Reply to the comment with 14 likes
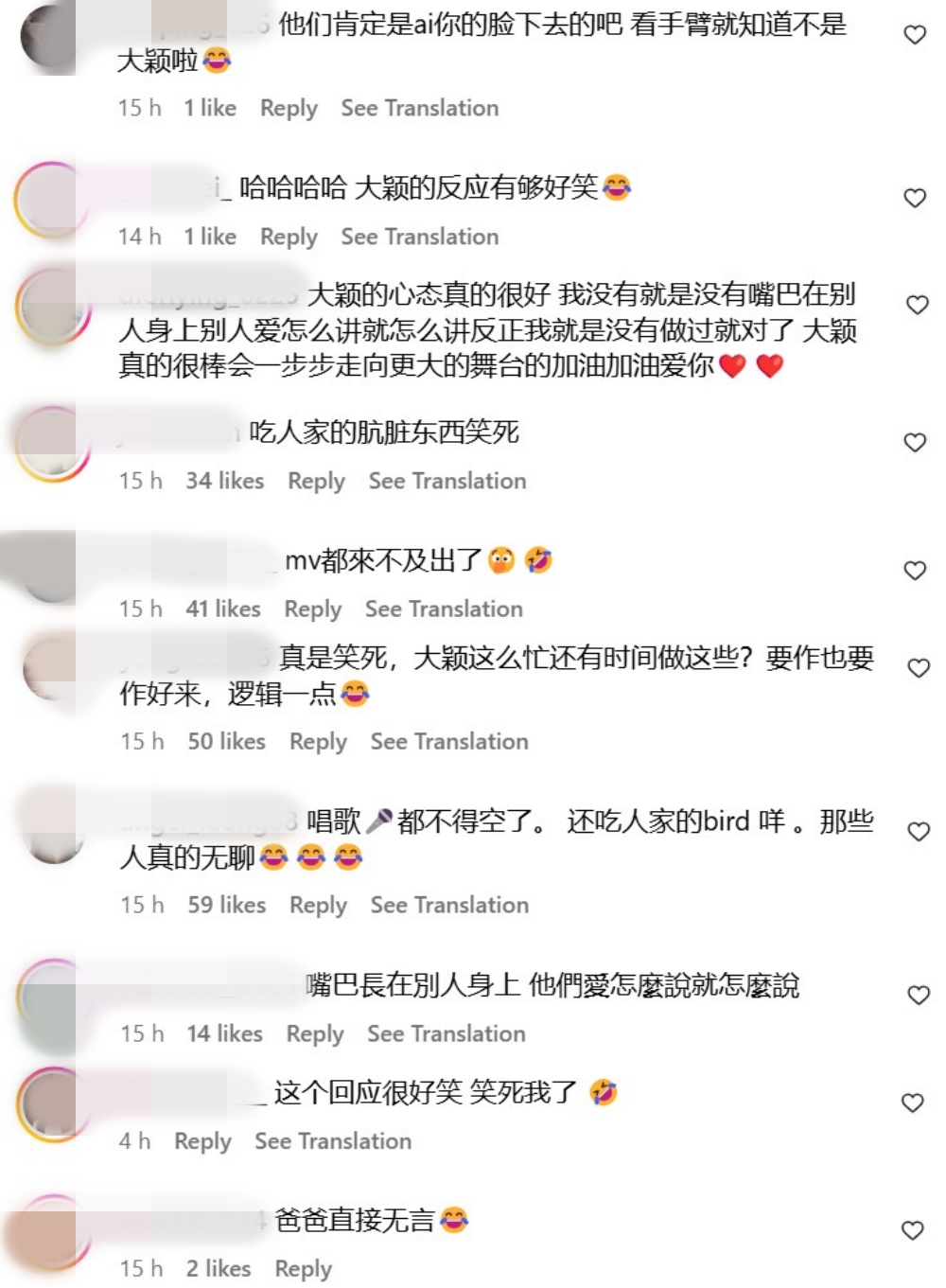 pos(315,1034)
